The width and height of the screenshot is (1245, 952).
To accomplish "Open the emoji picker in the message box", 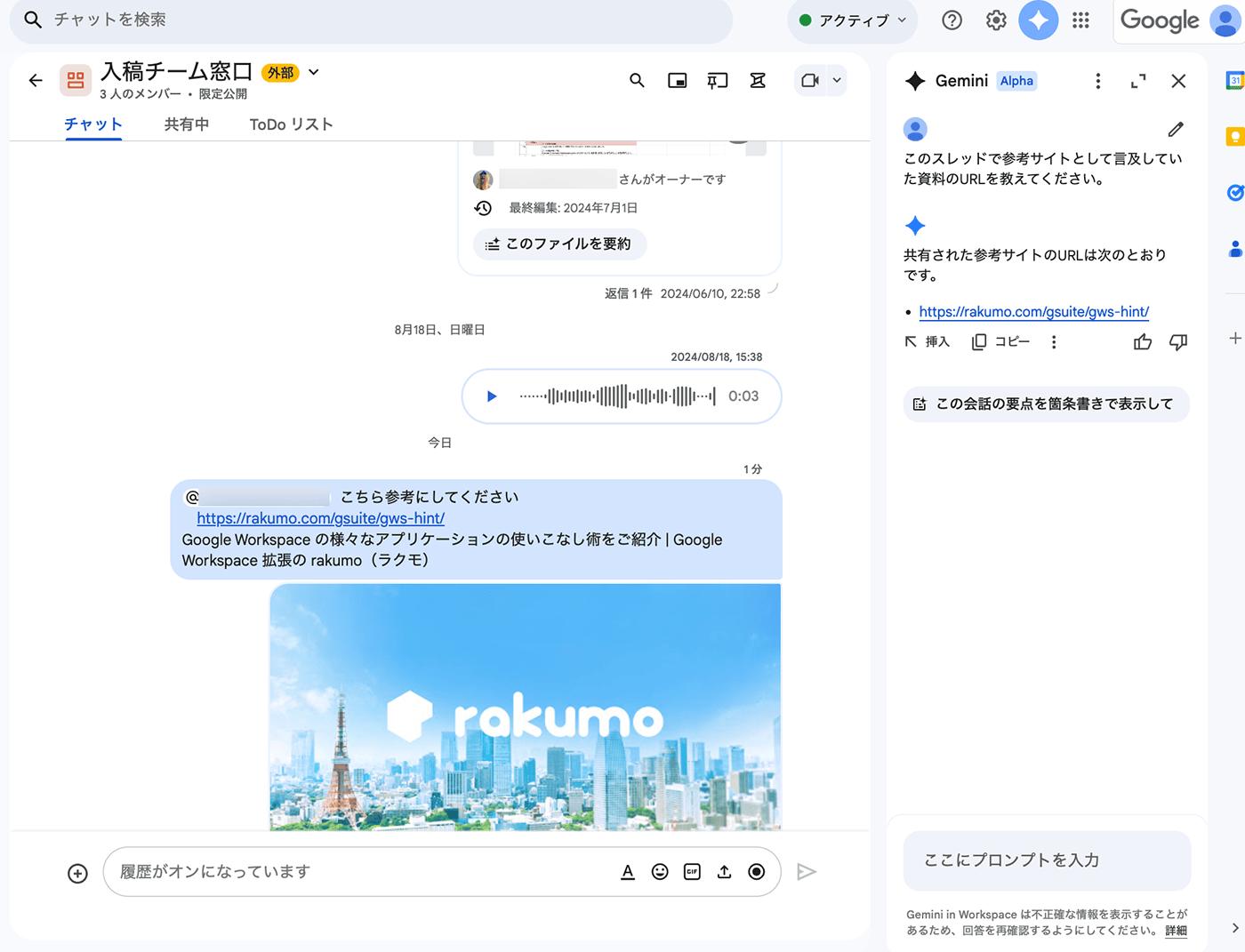I will point(660,872).
